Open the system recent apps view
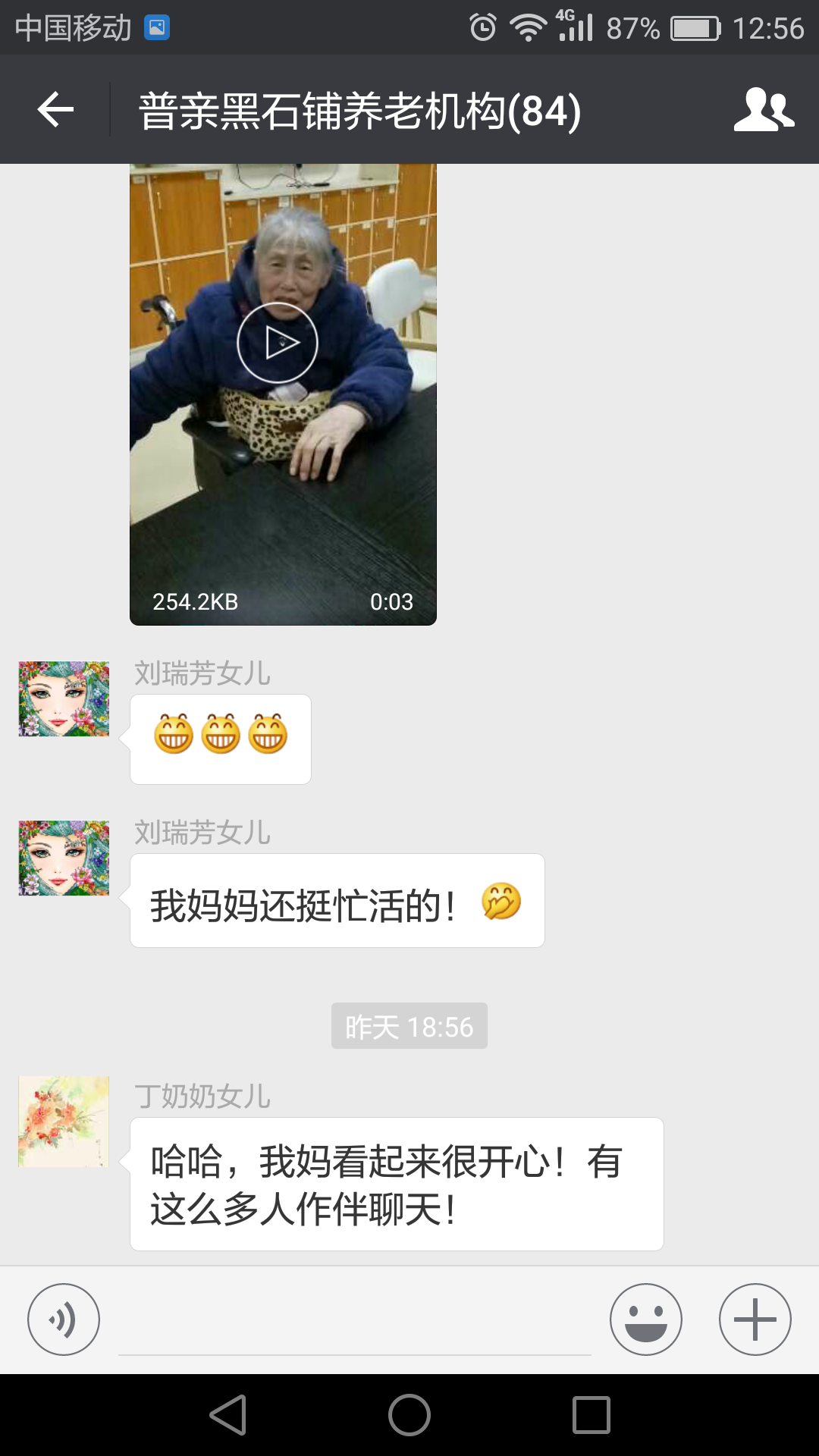Viewport: 819px width, 1456px height. click(x=591, y=1415)
